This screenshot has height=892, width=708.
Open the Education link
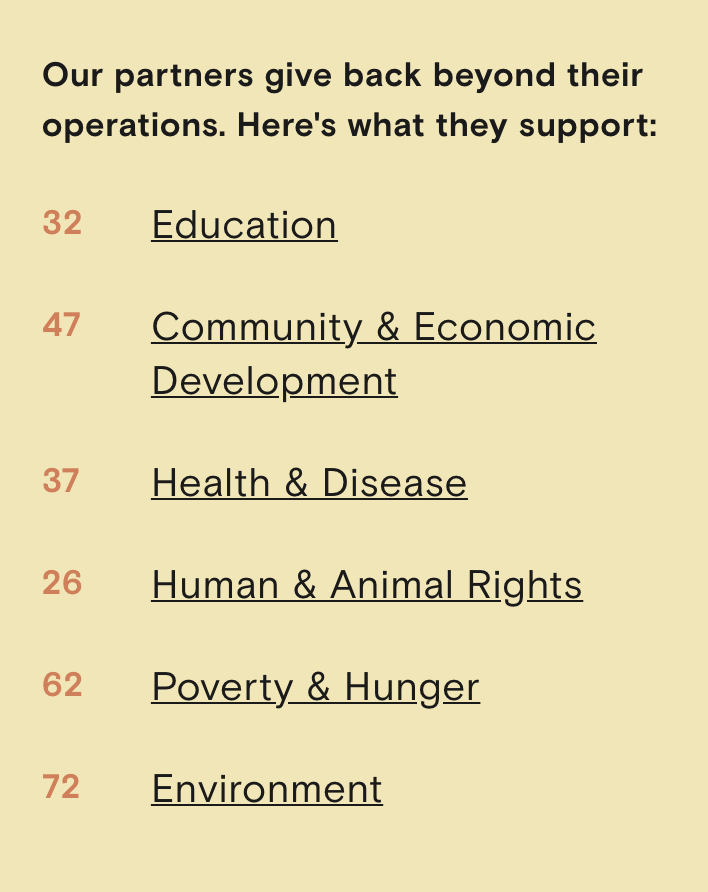[x=244, y=225]
